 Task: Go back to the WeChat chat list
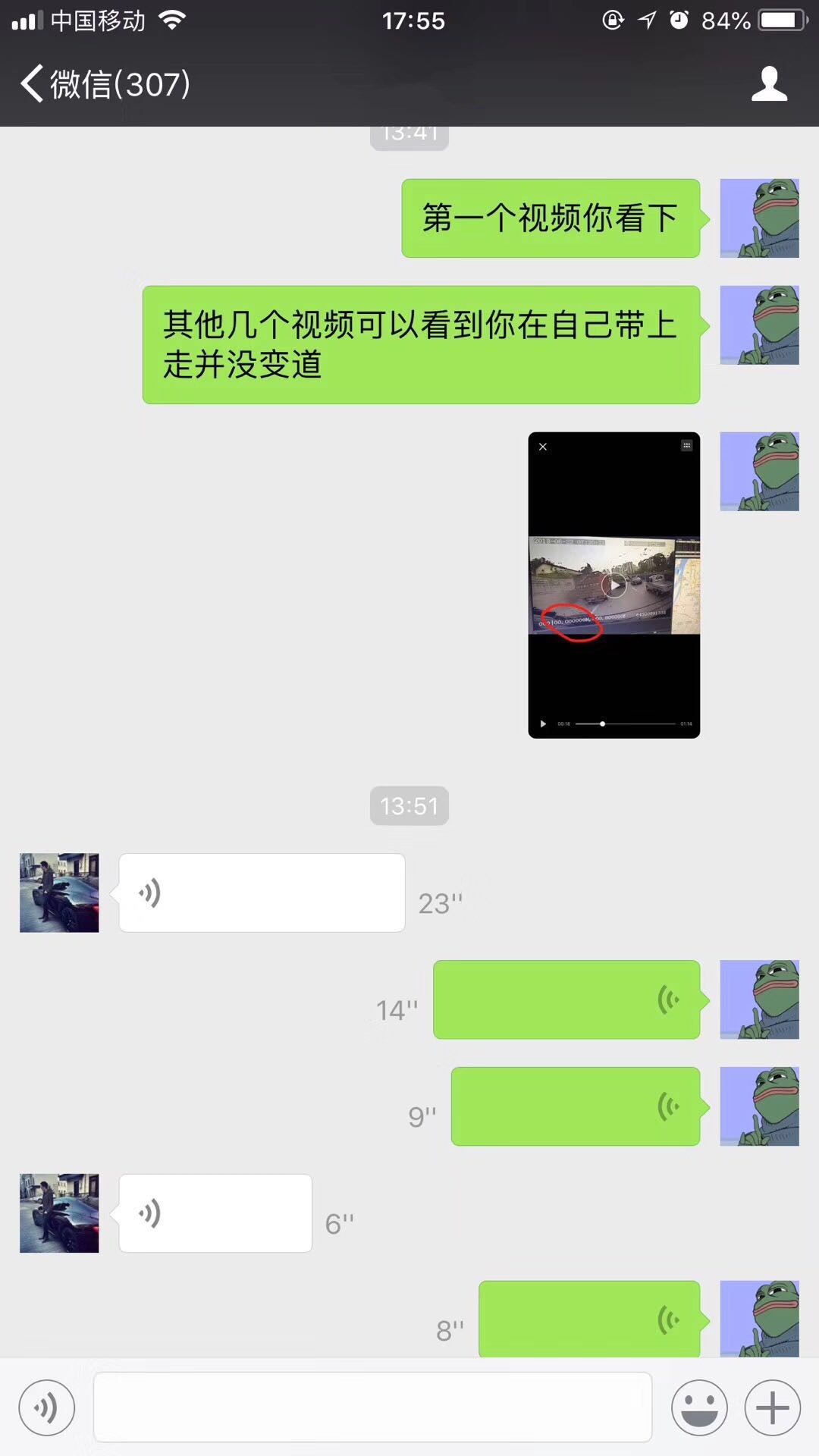(x=105, y=84)
